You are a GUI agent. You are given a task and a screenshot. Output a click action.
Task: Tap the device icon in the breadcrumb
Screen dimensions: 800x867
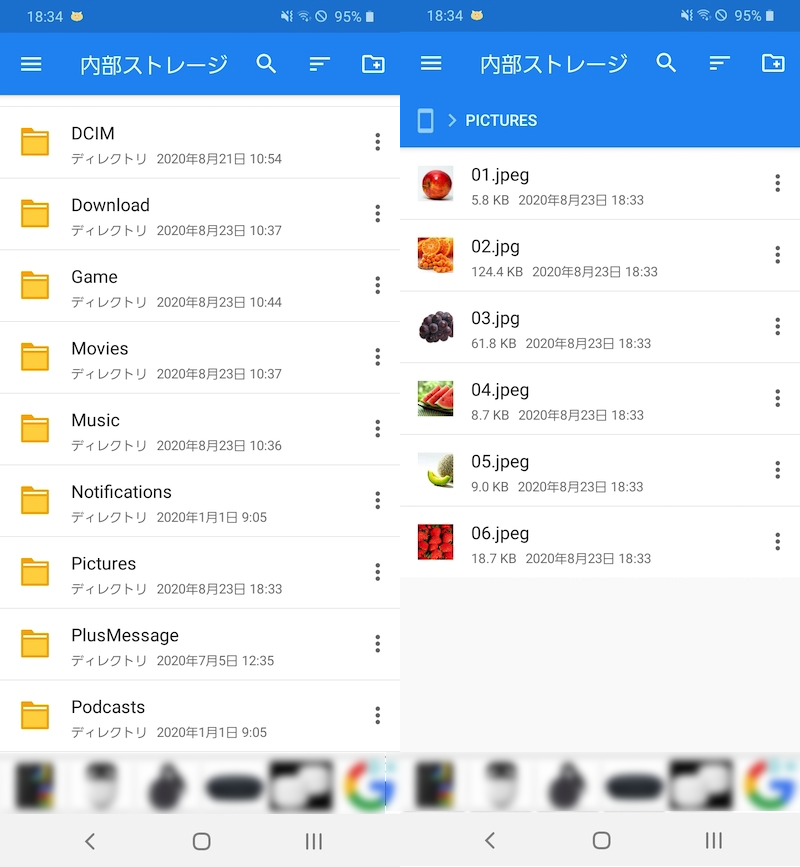[x=425, y=121]
